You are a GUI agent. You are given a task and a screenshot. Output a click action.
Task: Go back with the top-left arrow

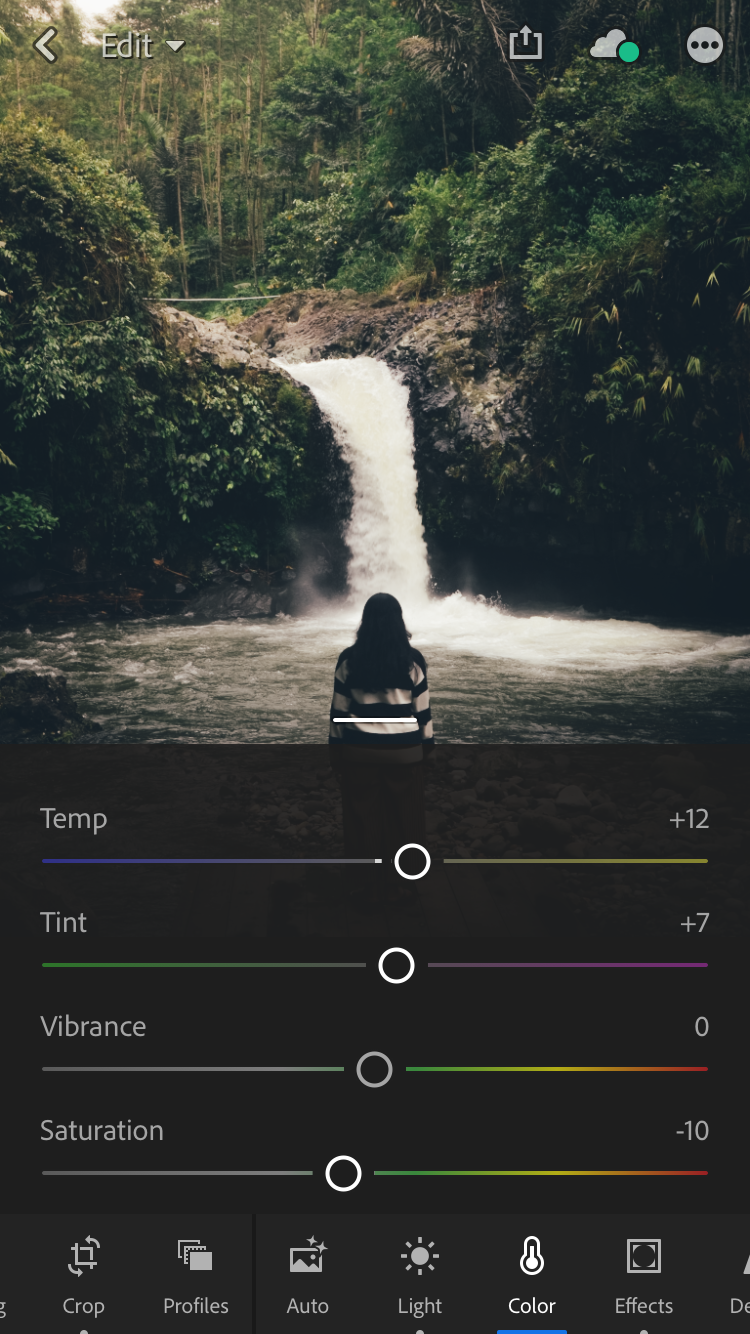click(46, 45)
